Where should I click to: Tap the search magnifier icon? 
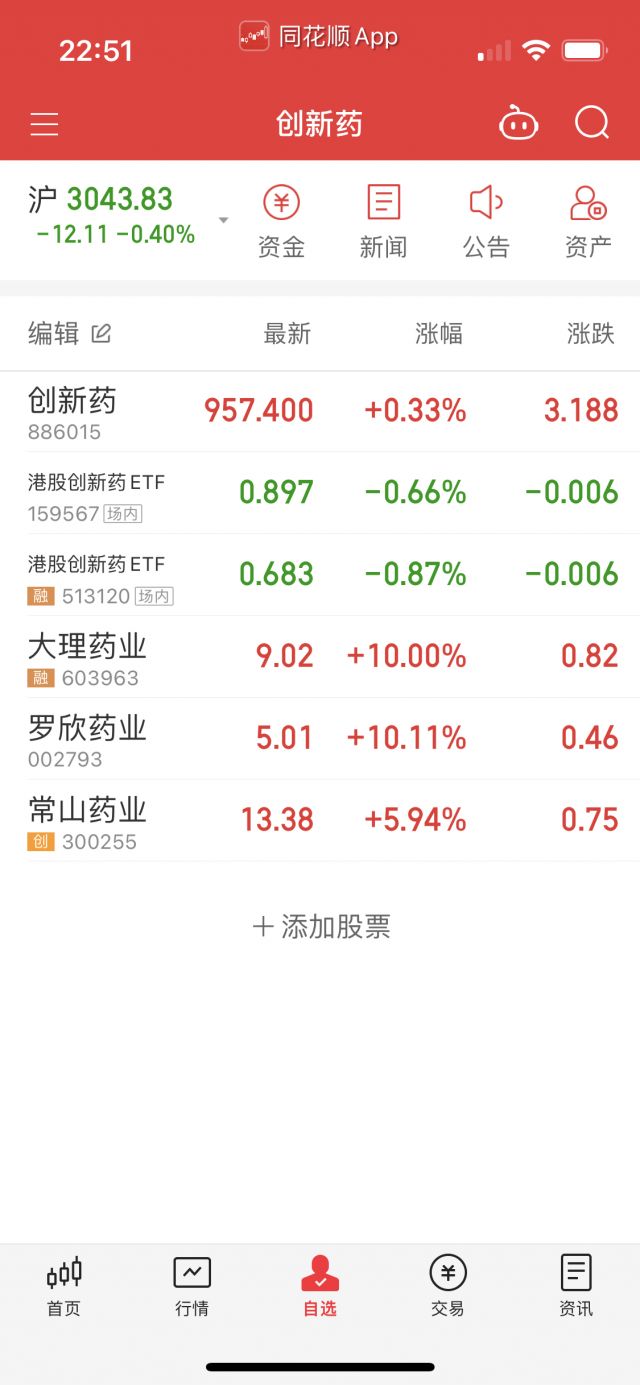click(592, 124)
